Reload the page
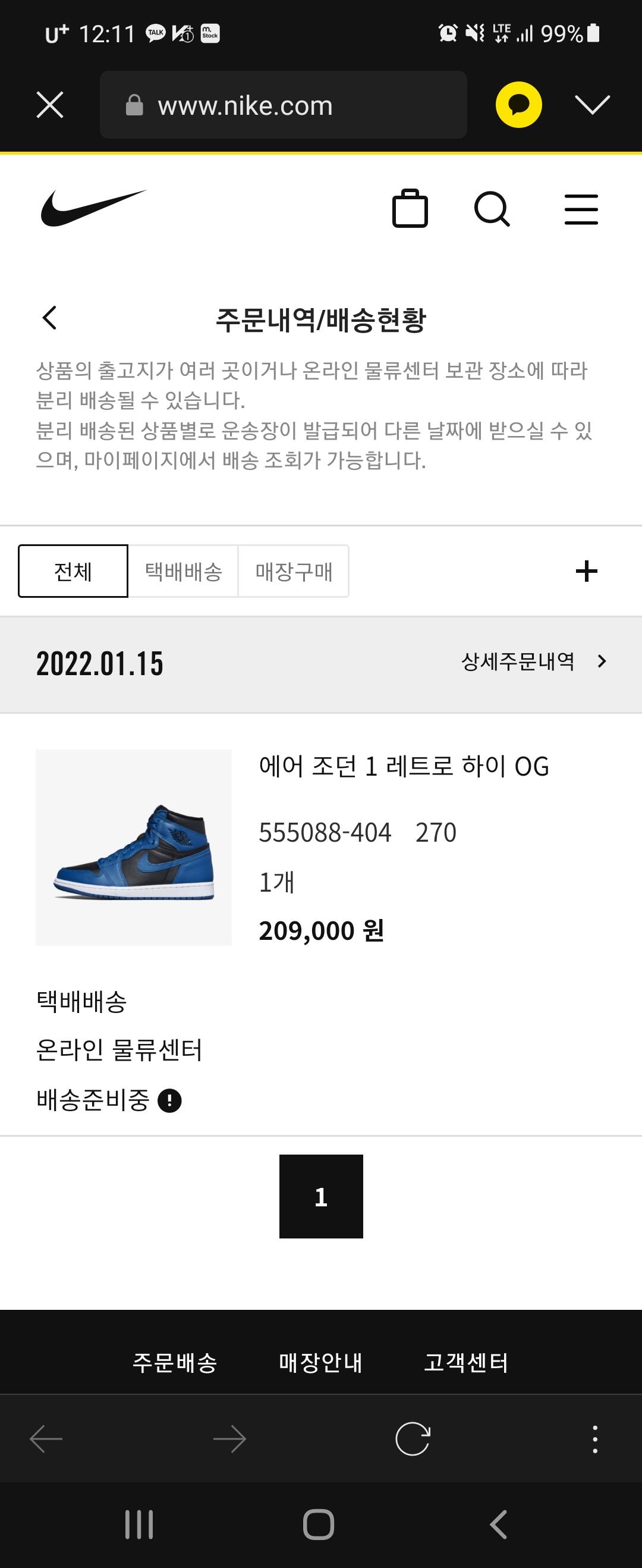Viewport: 642px width, 1568px height. tap(413, 1439)
